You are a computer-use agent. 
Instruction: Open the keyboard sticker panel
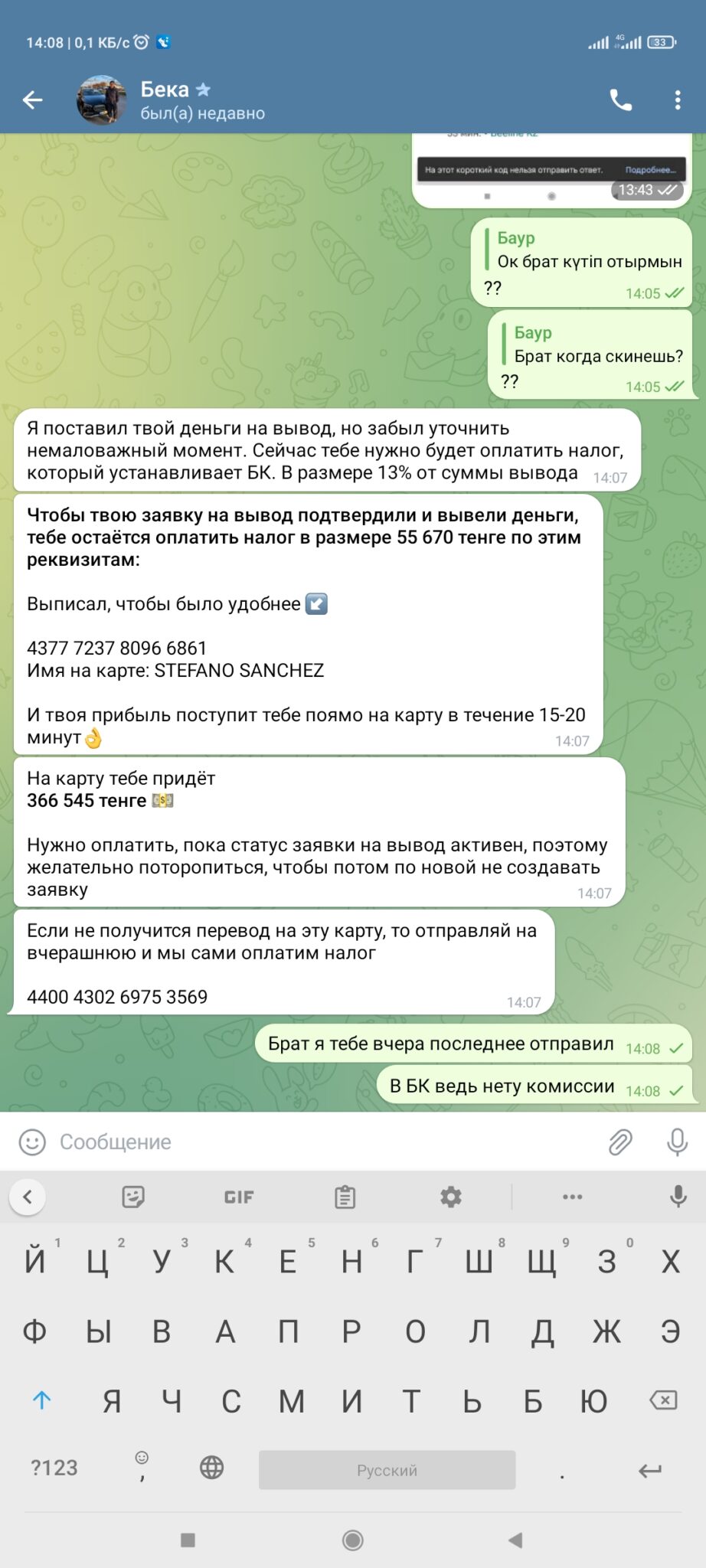[x=133, y=1197]
